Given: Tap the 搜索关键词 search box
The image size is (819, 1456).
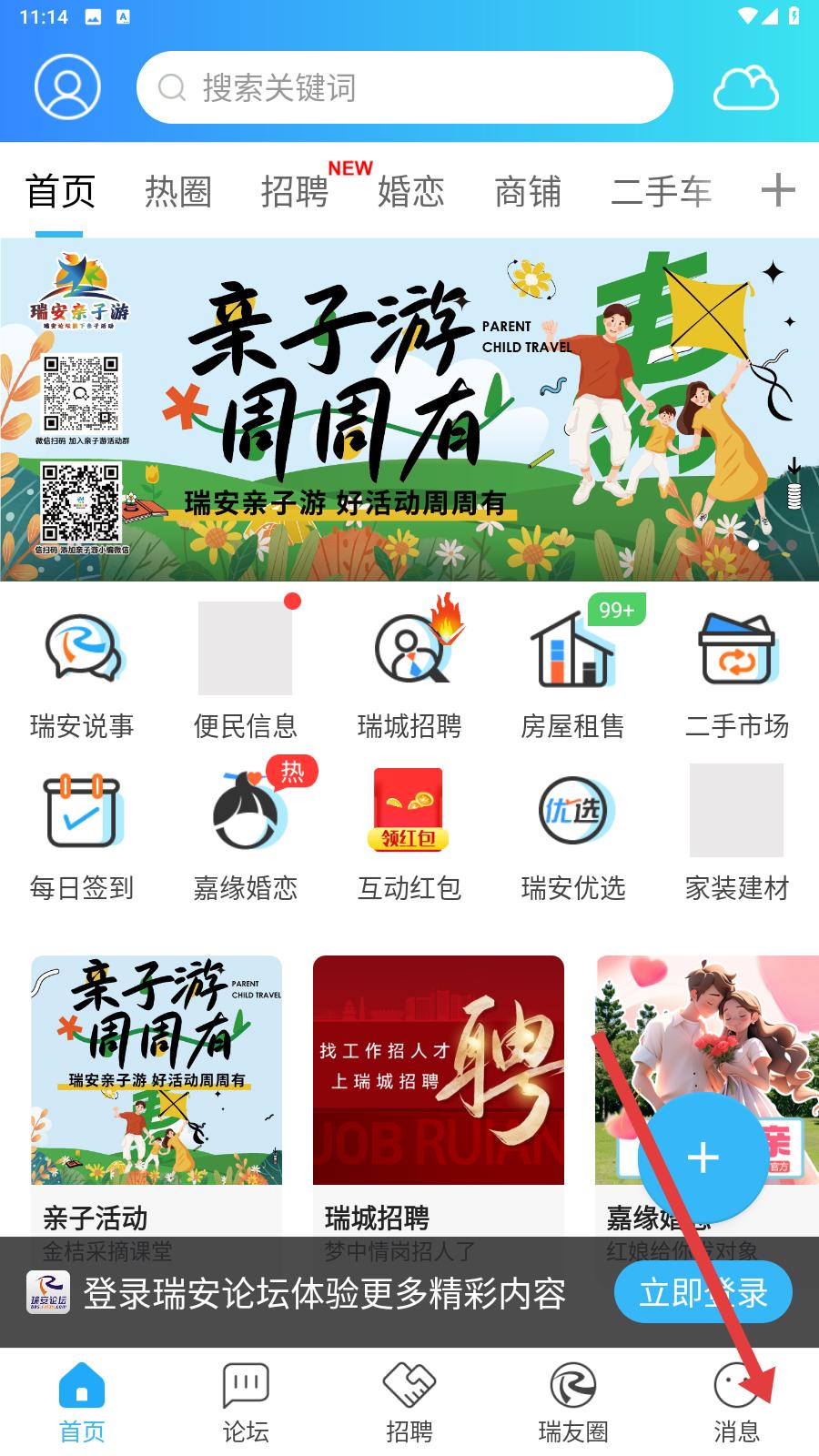Looking at the screenshot, I should [x=405, y=87].
